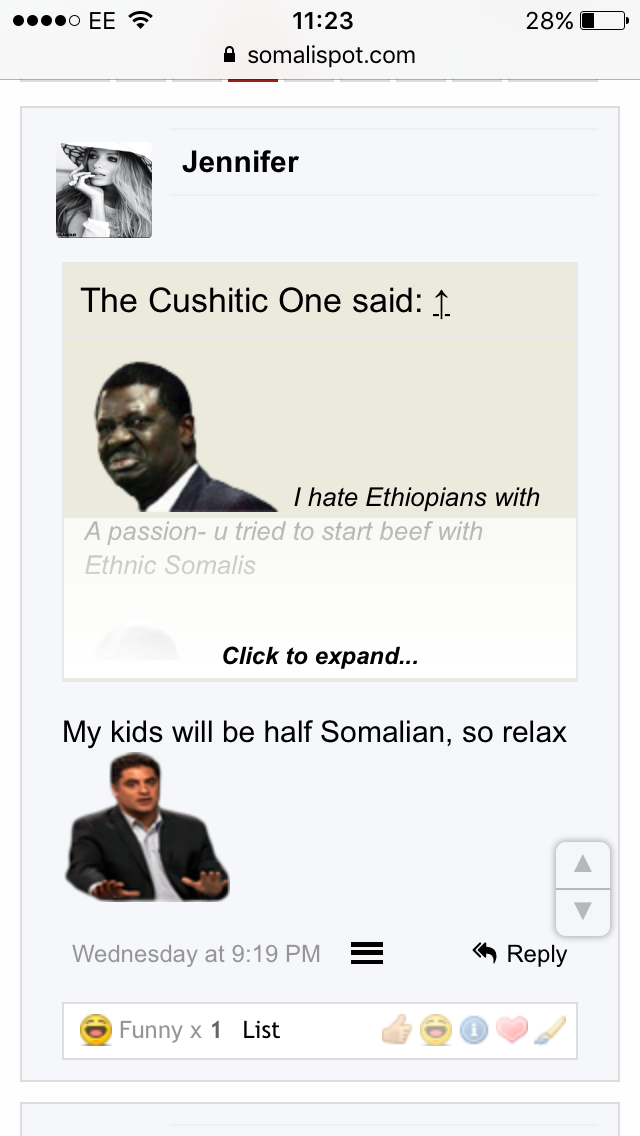Open the post options hamburger menu
This screenshot has height=1136, width=640.
pyautogui.click(x=367, y=953)
